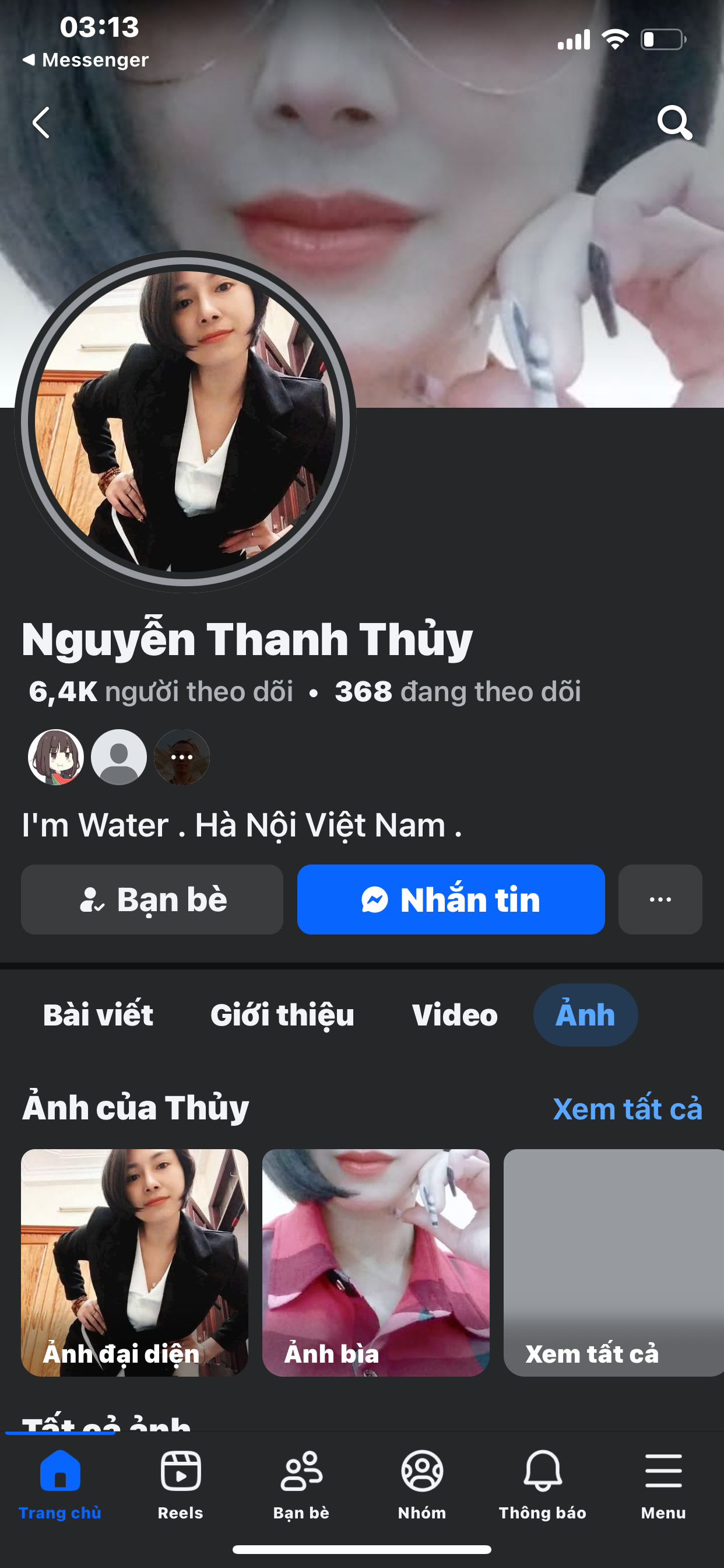Open Nhóm groups in bottom bar

pos(421,1484)
